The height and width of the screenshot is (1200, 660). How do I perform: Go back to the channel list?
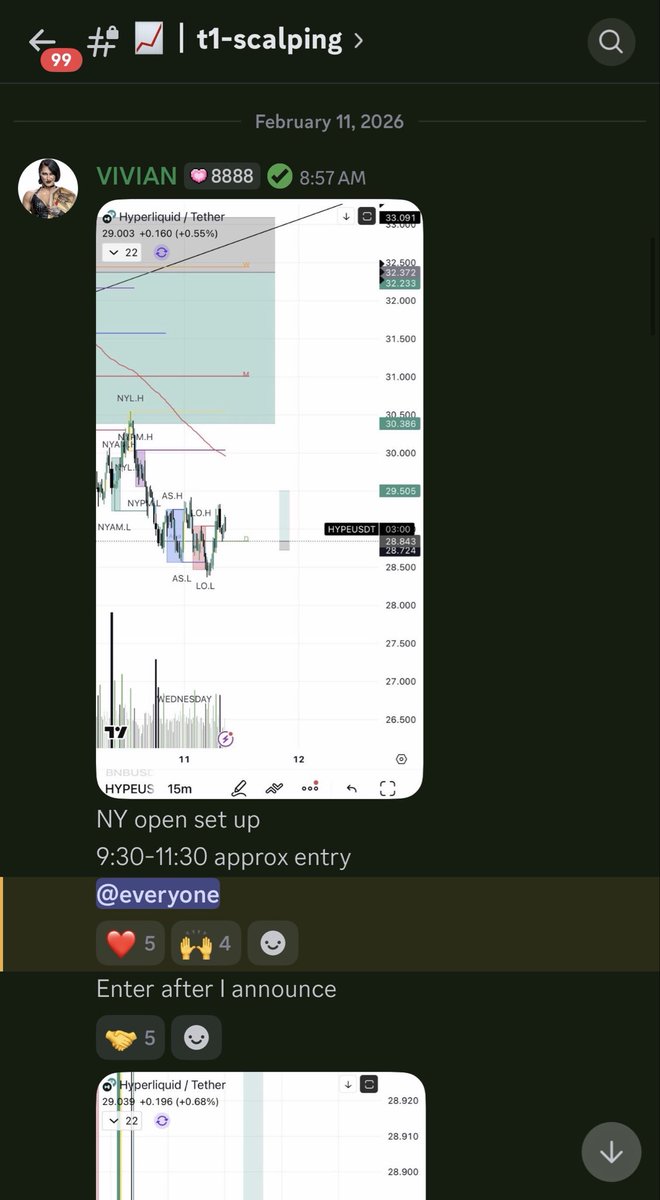tap(41, 41)
